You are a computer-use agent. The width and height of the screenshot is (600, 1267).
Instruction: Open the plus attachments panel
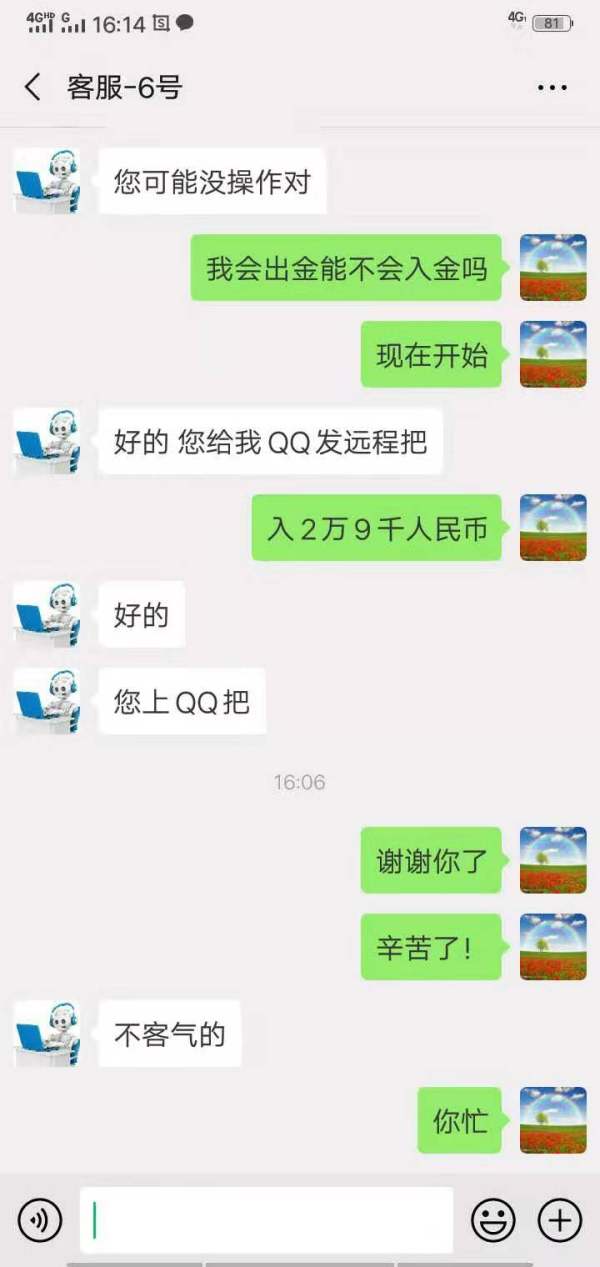pos(560,1220)
